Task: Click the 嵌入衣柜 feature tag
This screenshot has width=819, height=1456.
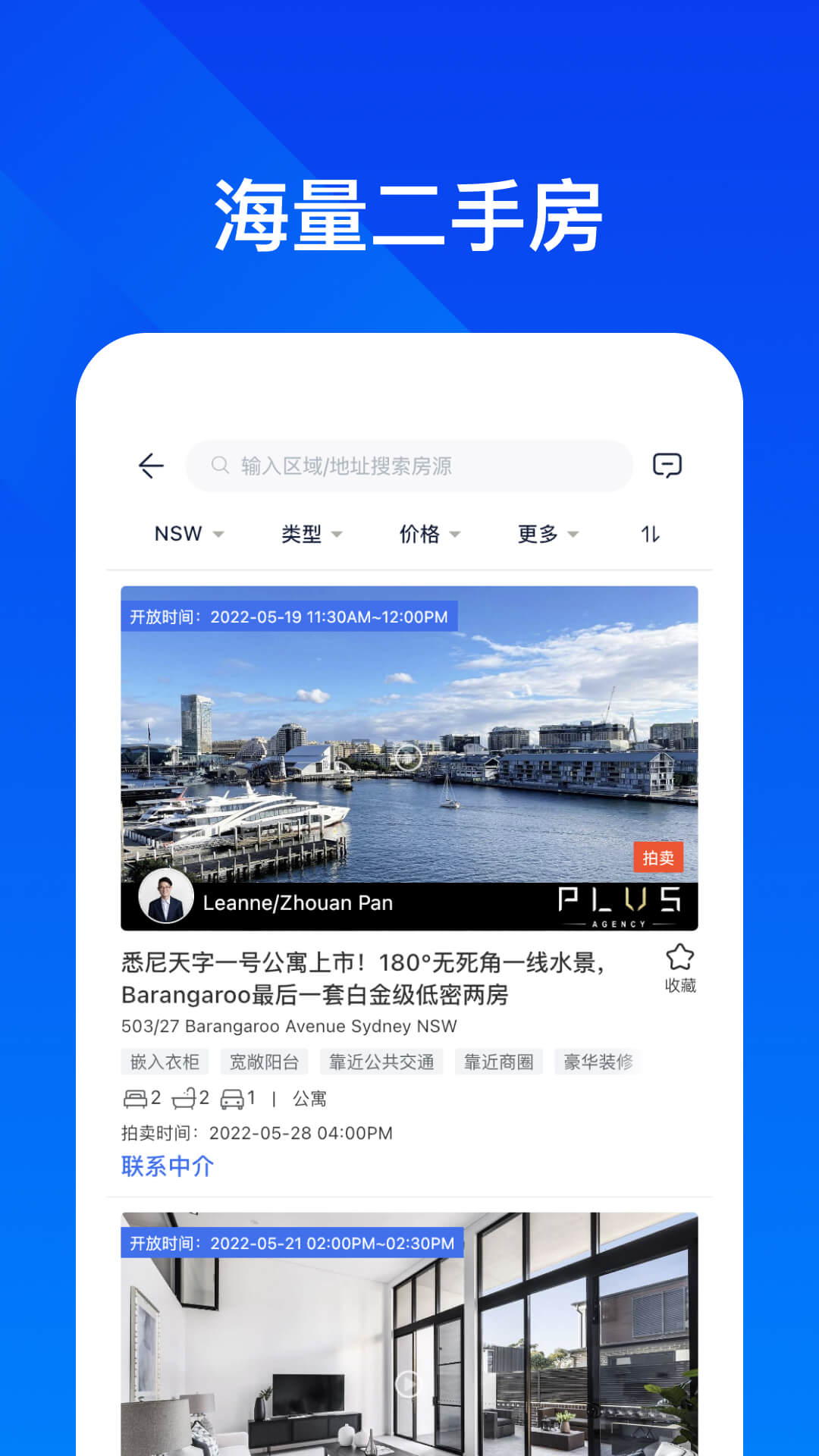Action: click(x=165, y=1062)
